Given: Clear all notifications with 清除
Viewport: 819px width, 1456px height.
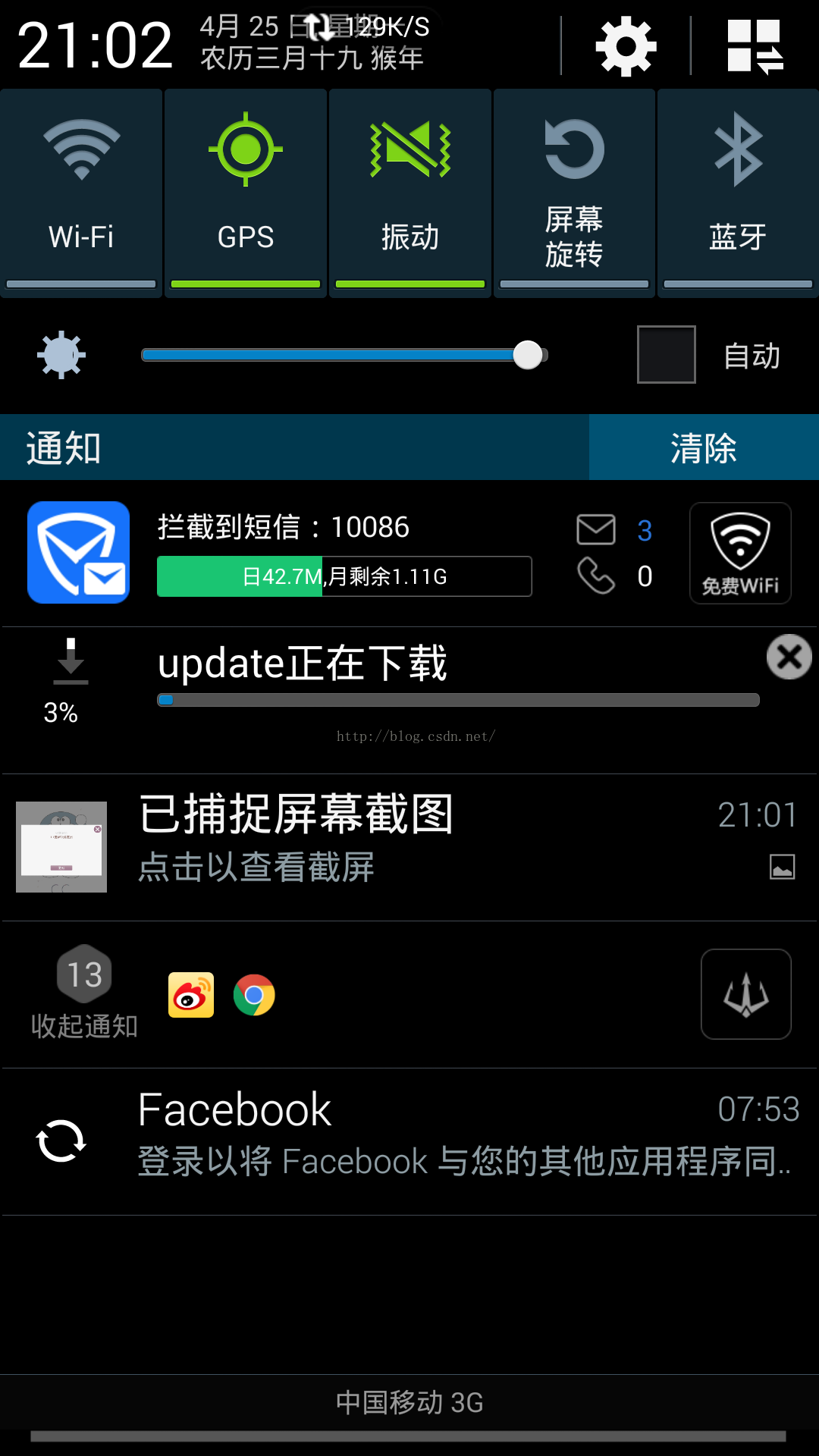Looking at the screenshot, I should point(703,447).
